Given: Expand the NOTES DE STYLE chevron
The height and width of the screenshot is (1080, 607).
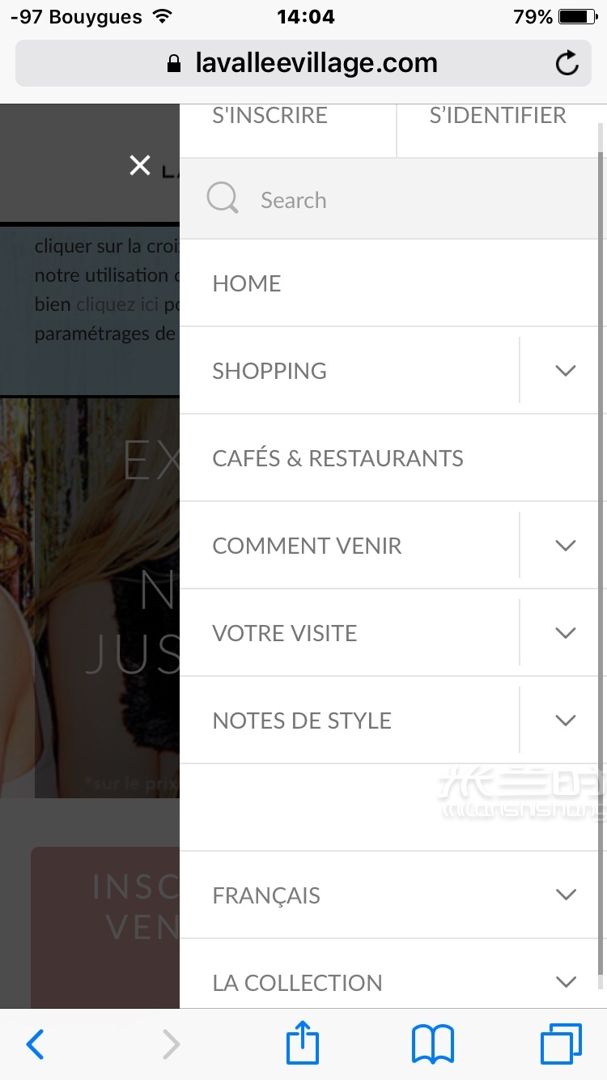Looking at the screenshot, I should 565,721.
